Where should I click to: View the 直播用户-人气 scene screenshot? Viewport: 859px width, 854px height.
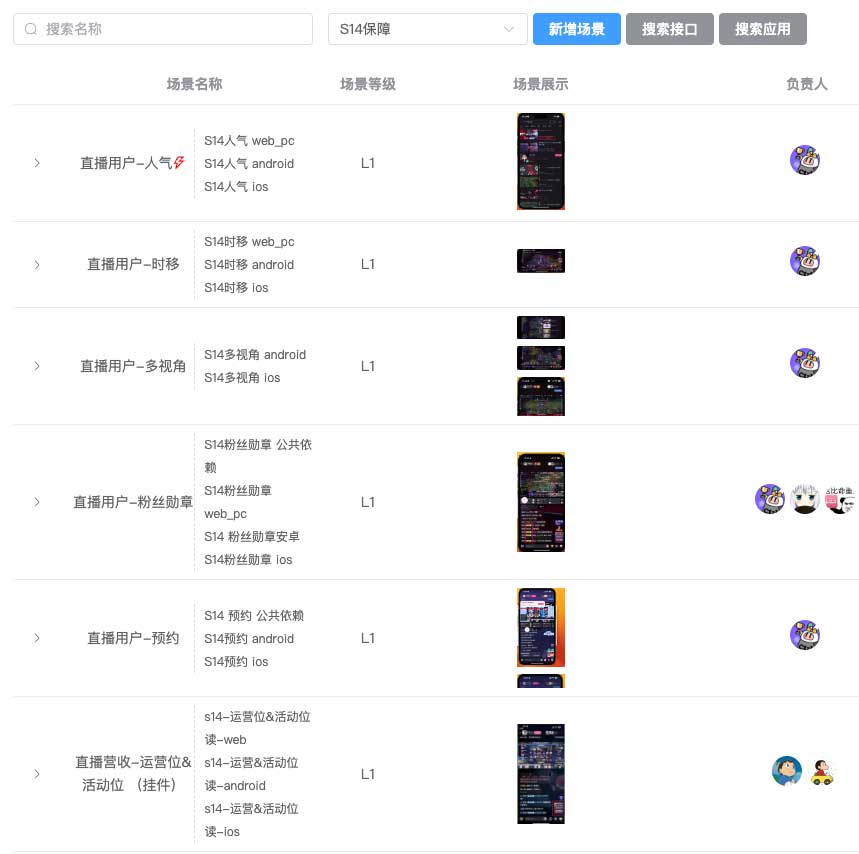coord(541,161)
